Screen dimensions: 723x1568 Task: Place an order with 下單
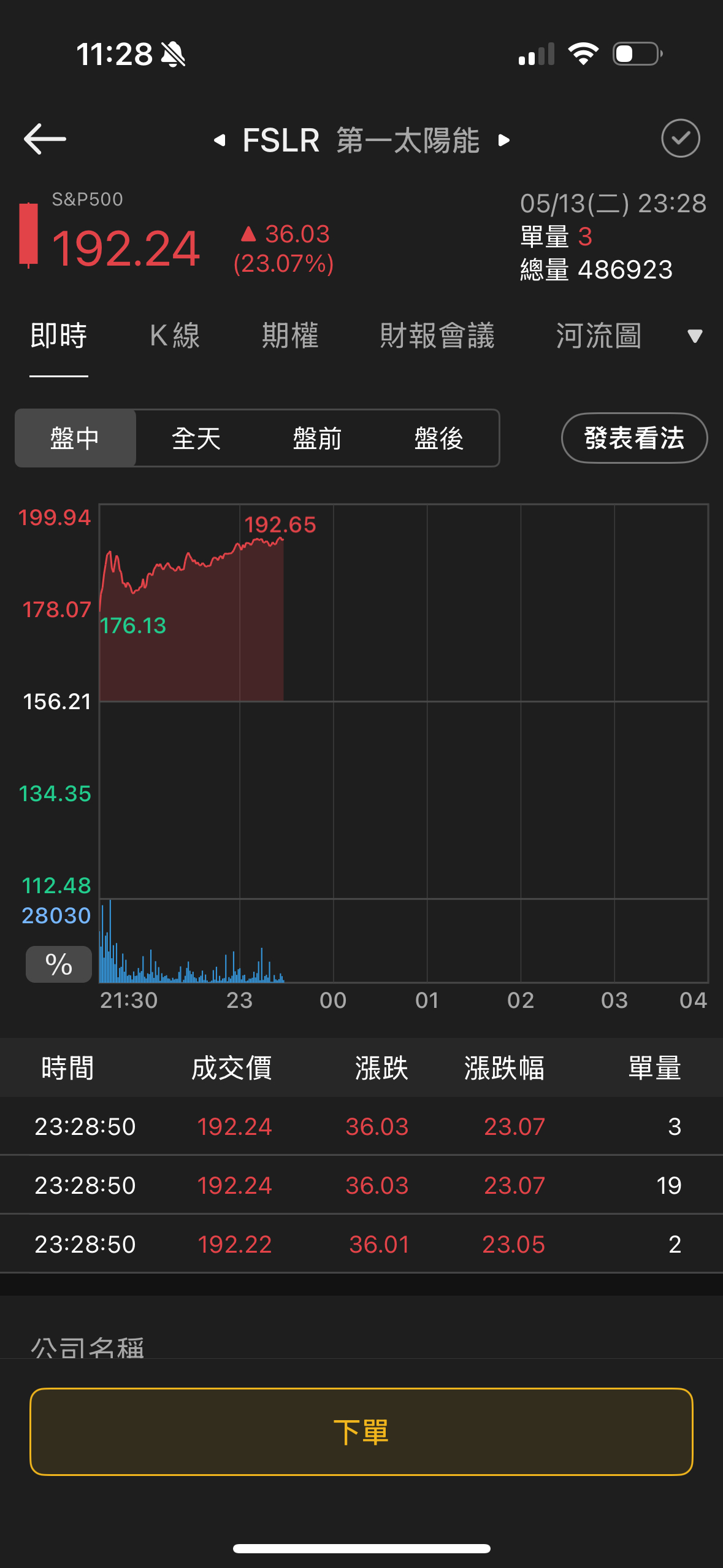361,1432
